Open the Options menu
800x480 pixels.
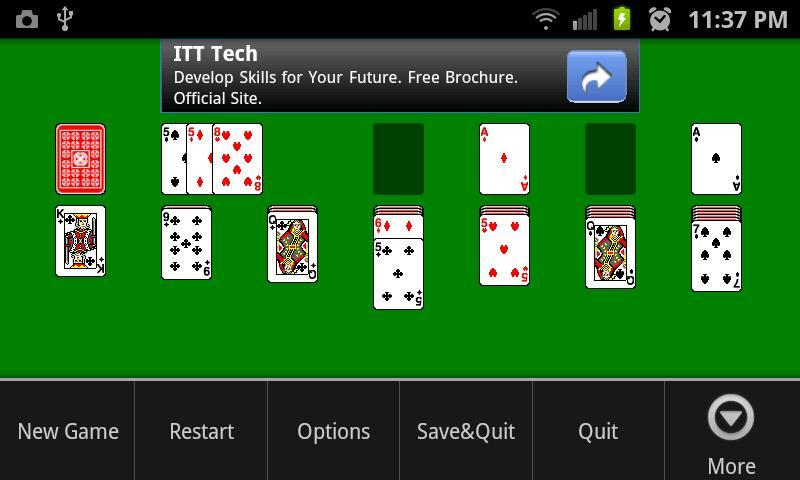(333, 431)
